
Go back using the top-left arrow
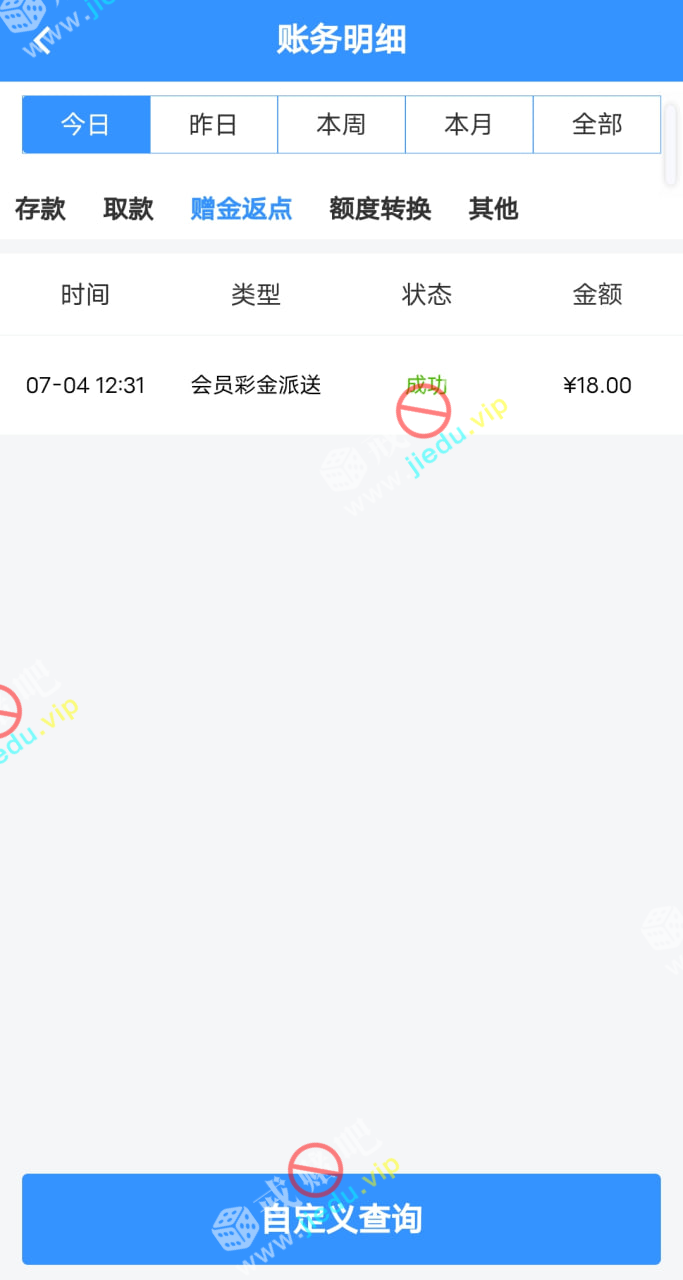(x=42, y=41)
